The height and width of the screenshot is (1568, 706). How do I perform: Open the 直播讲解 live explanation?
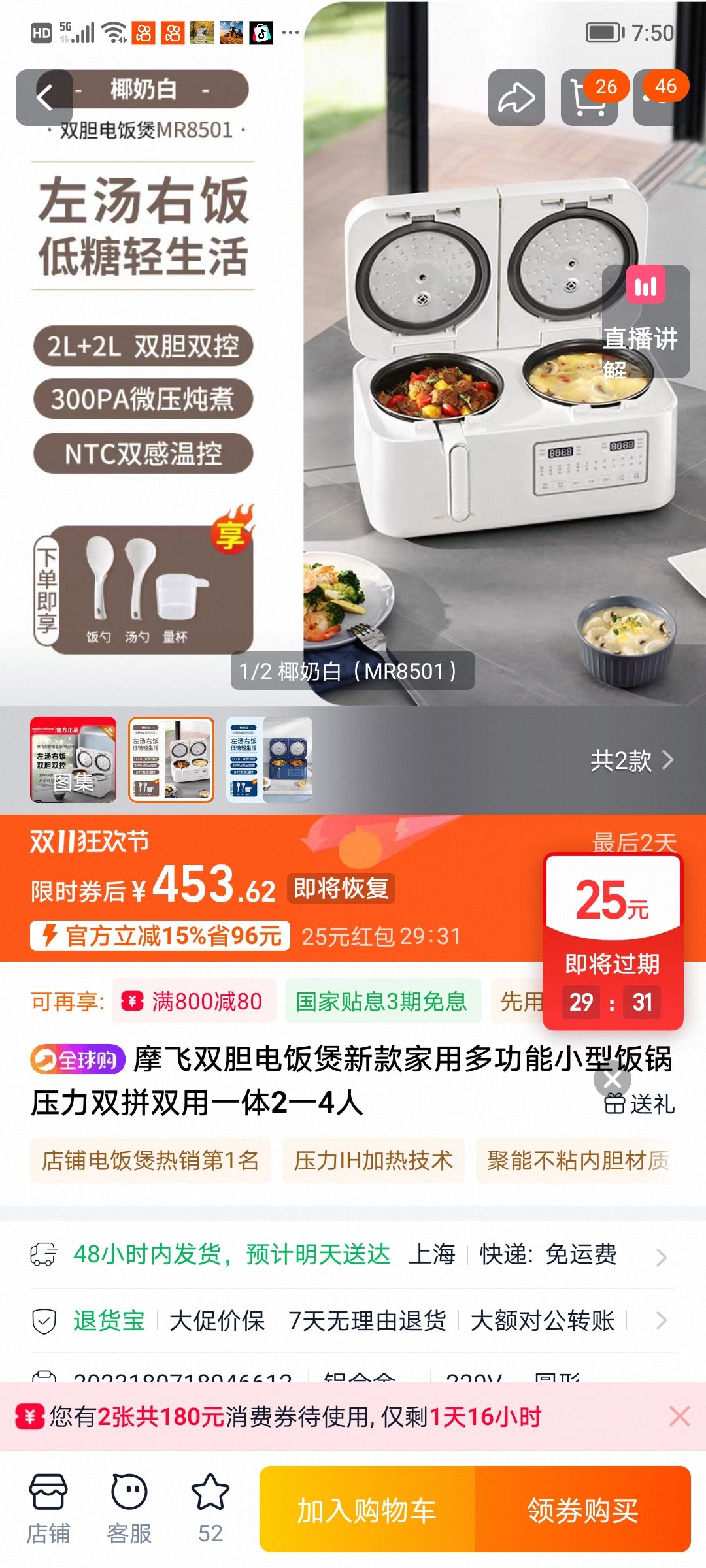pos(644,321)
